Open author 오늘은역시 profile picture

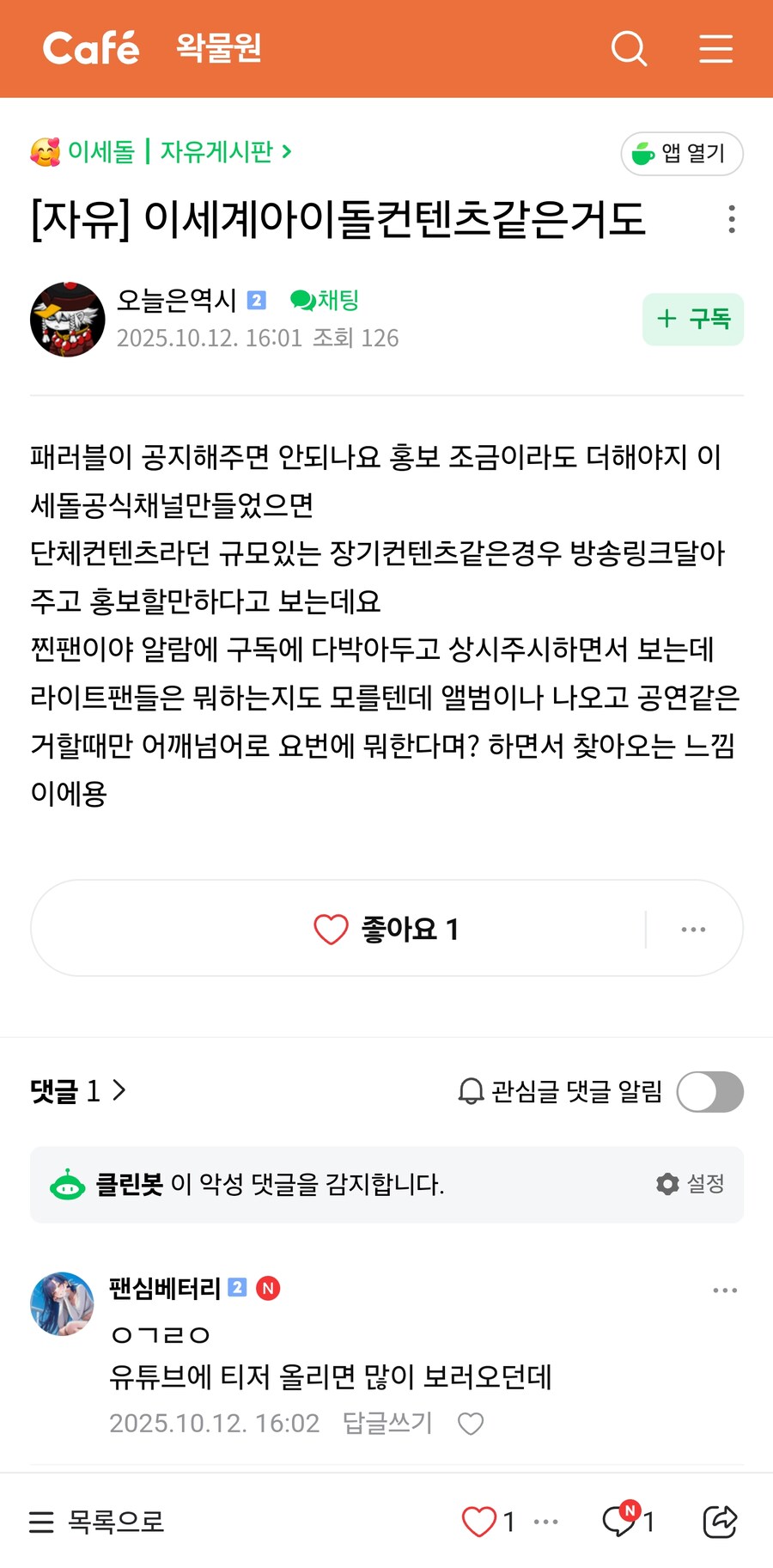click(x=68, y=320)
